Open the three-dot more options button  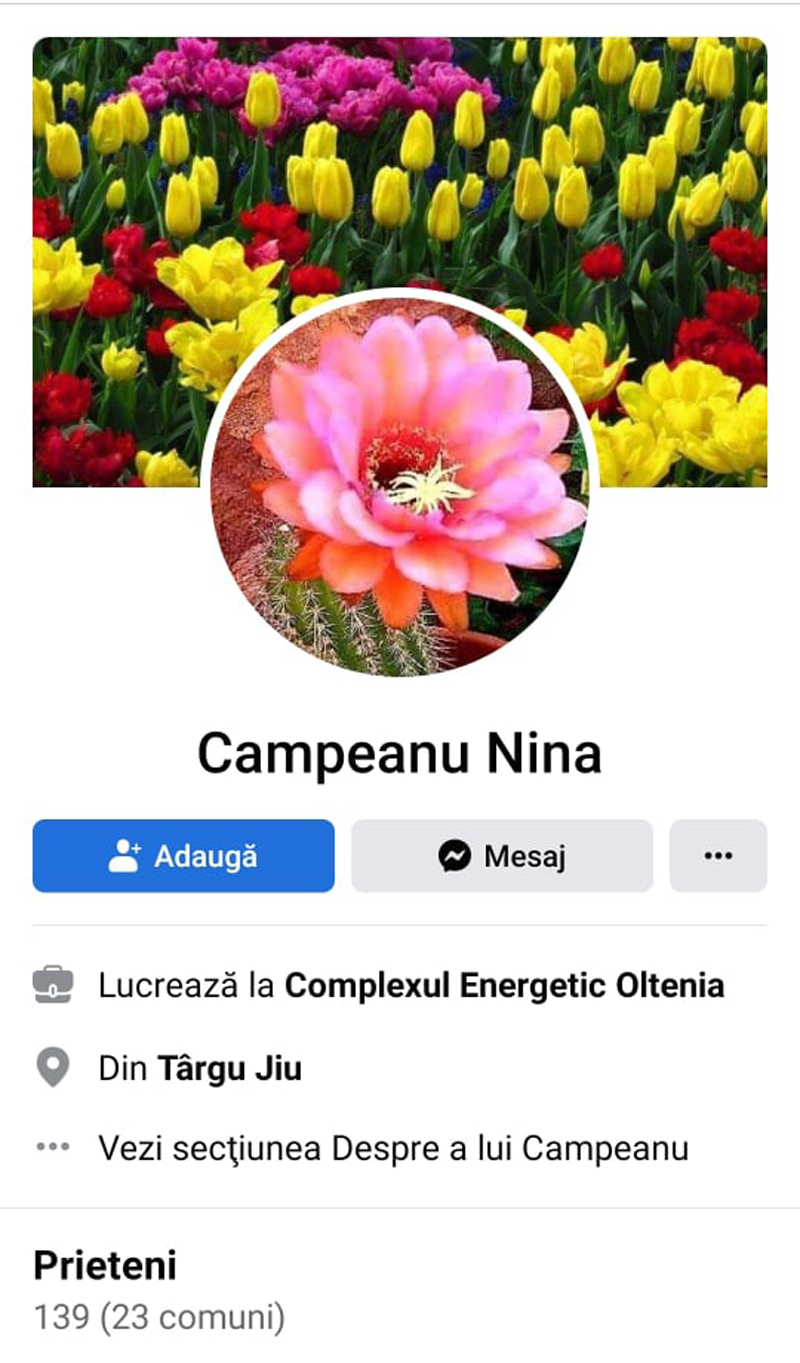tap(718, 856)
